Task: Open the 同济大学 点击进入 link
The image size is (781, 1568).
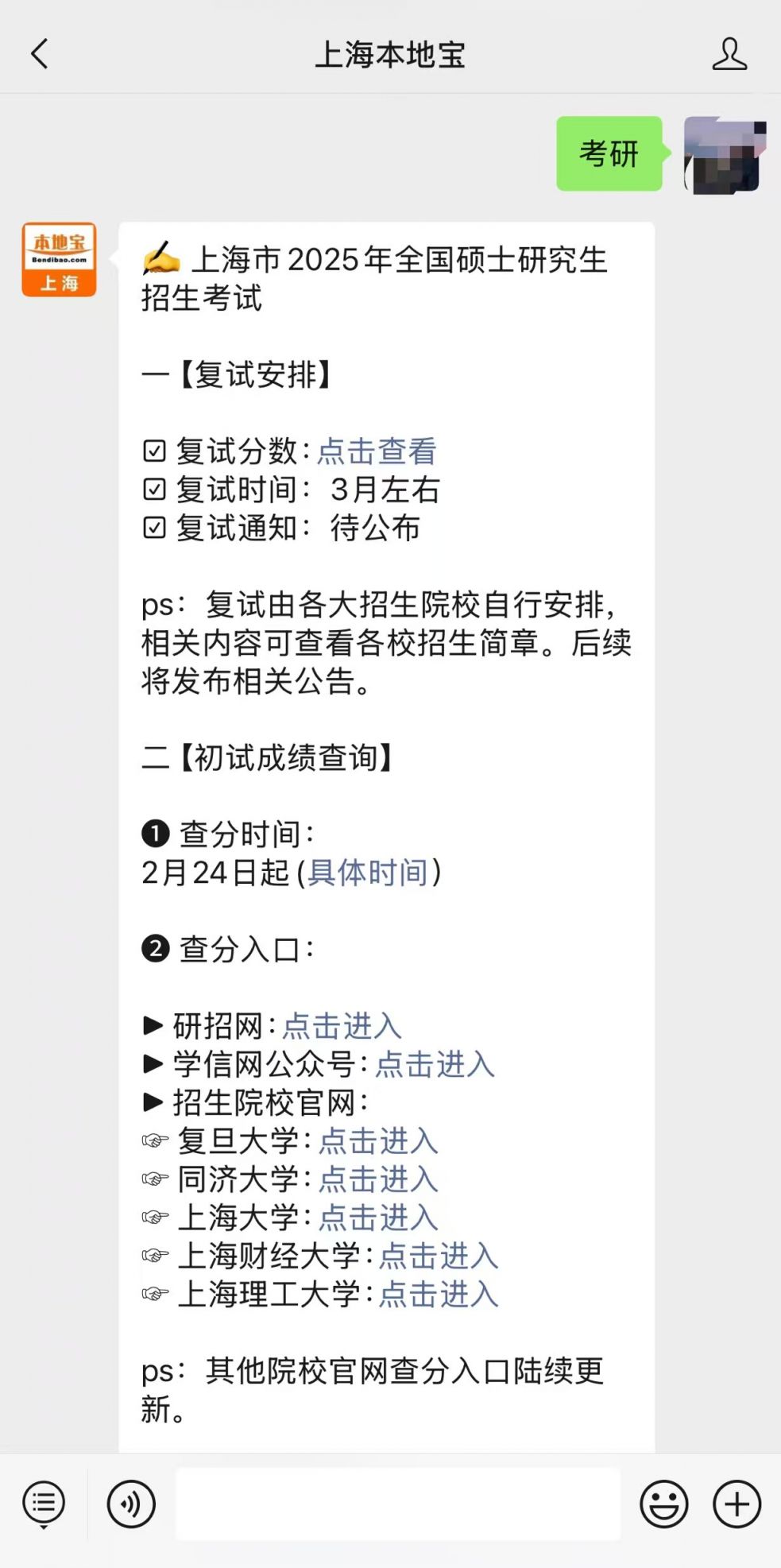Action: click(x=378, y=1179)
